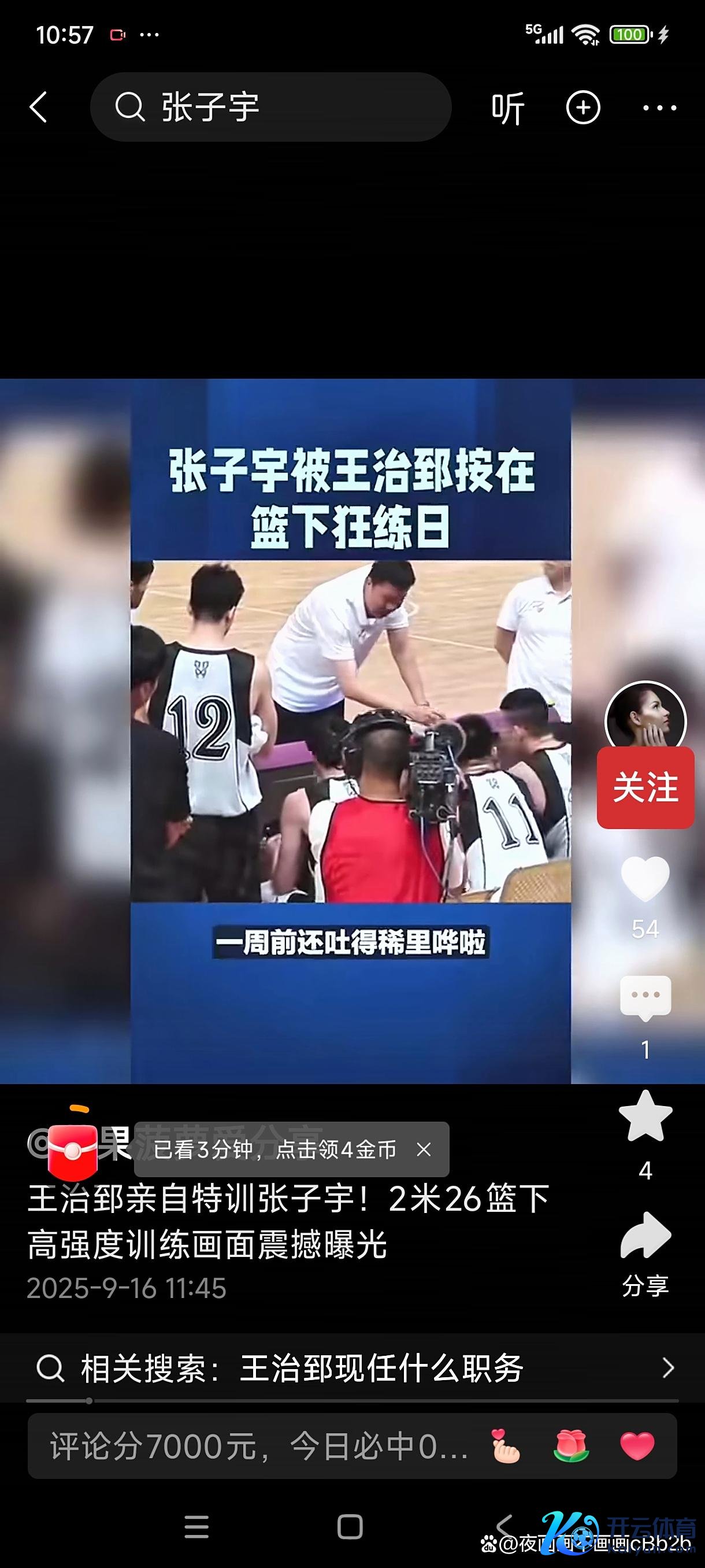Send the red heart emoji comment
Screen dimensions: 705x1568
pos(637,1446)
